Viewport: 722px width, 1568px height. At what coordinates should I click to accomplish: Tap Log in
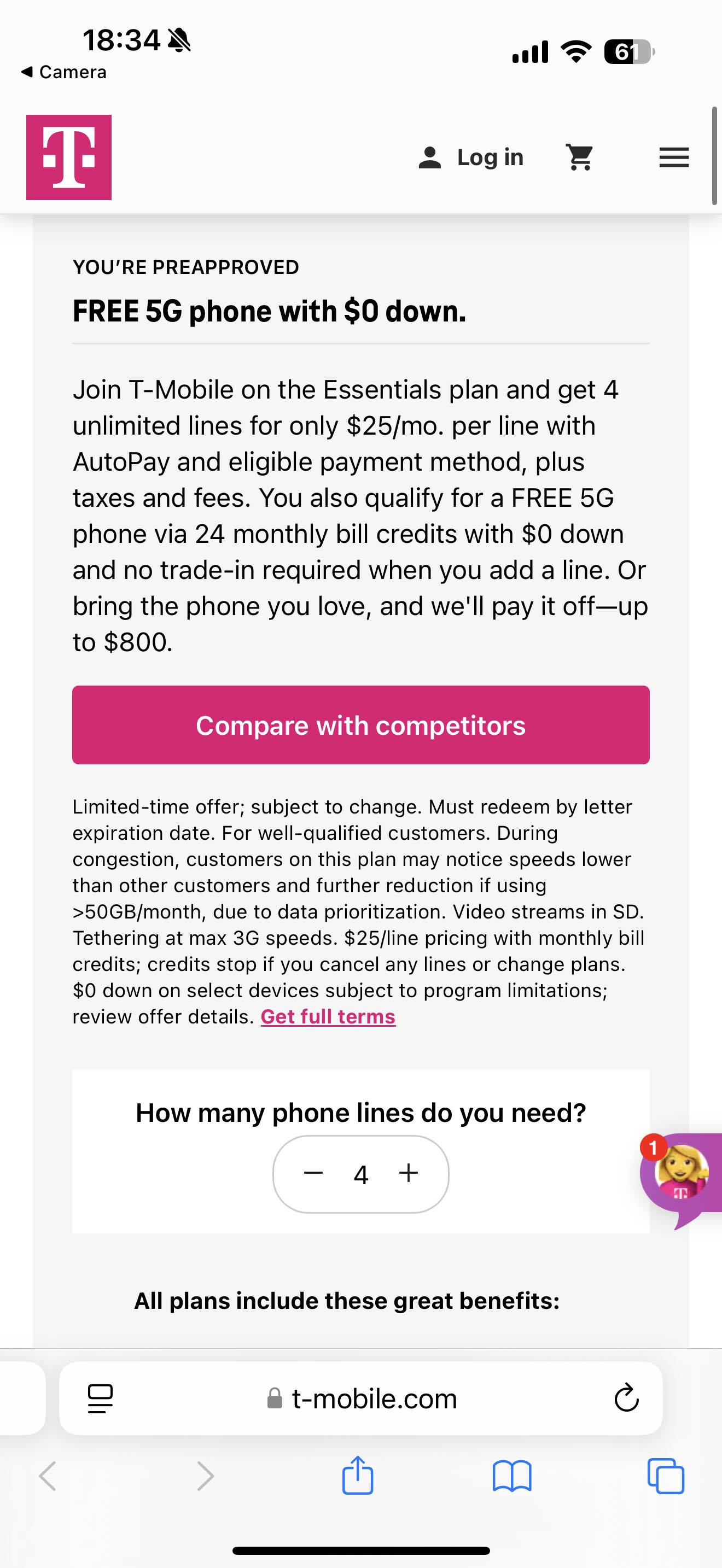click(x=470, y=157)
